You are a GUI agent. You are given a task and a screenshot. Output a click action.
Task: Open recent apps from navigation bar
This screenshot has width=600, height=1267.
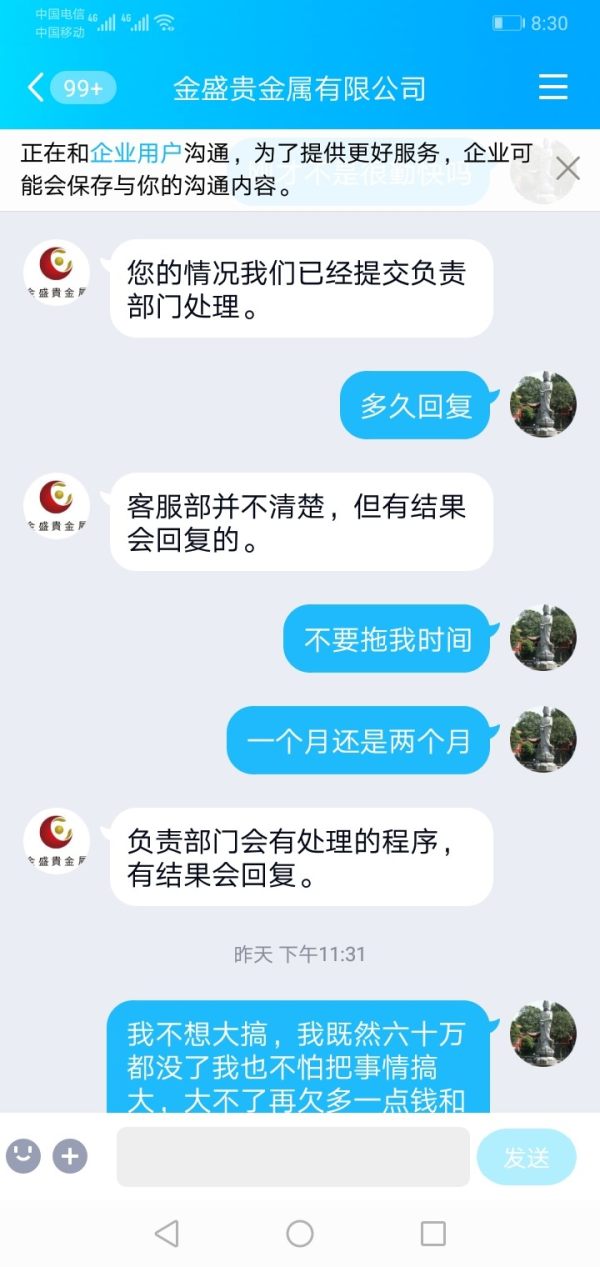click(433, 1233)
